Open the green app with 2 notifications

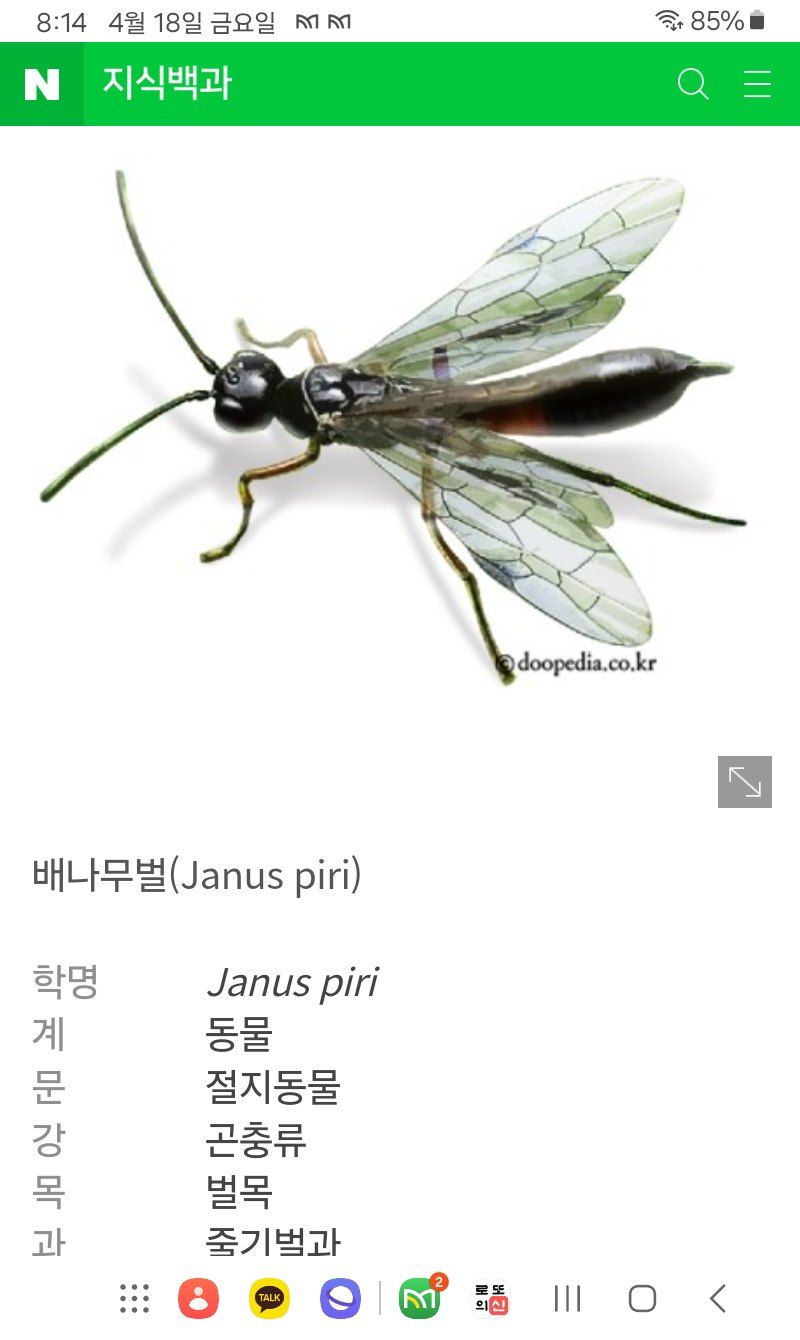coord(419,1298)
